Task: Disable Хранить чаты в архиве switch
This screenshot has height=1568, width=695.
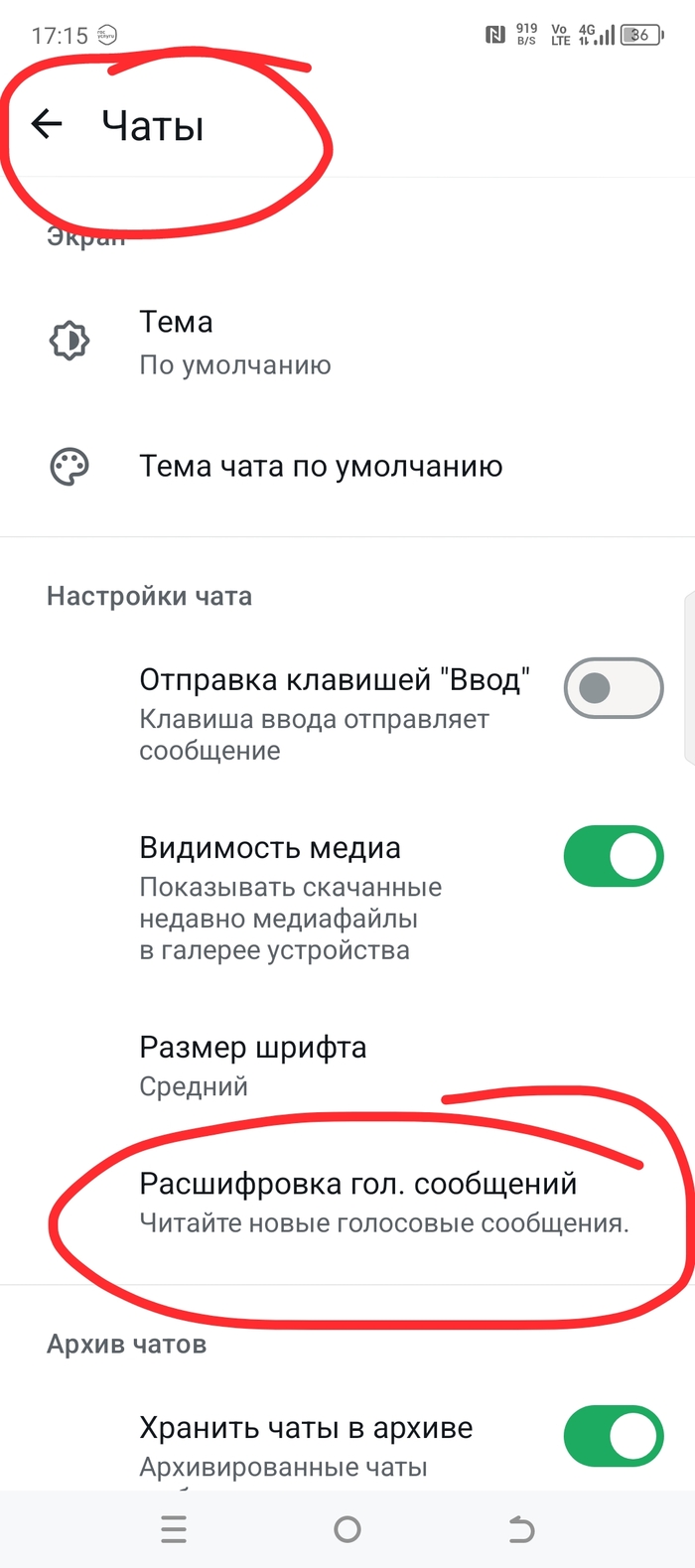Action: tap(613, 1436)
